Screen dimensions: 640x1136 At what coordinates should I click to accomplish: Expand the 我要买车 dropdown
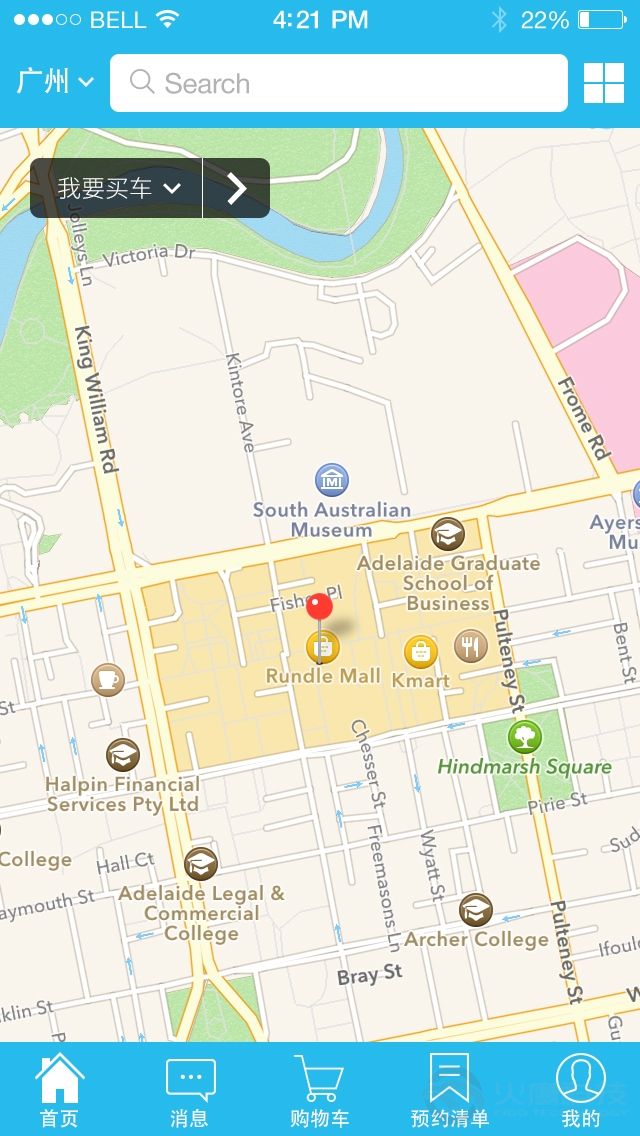[x=118, y=188]
